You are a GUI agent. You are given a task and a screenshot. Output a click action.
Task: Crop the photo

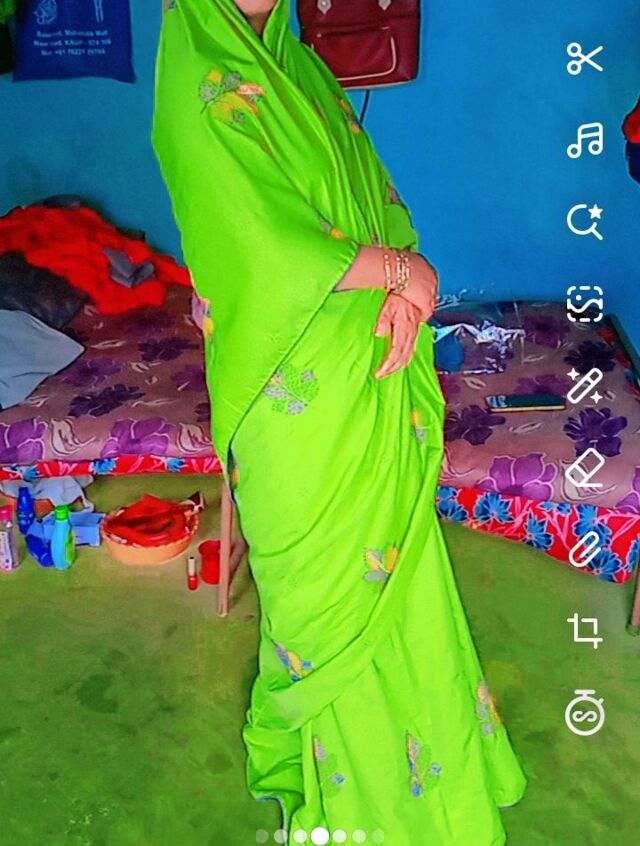(585, 631)
